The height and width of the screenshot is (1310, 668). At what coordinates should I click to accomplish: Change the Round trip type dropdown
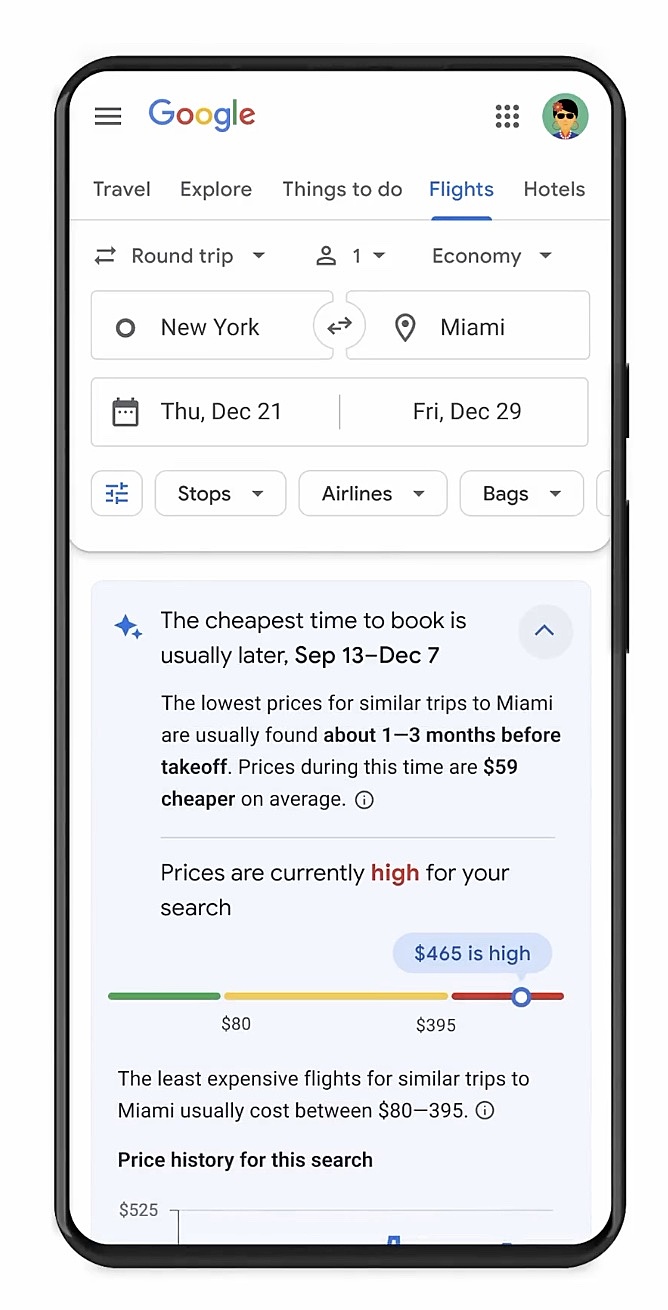coord(180,256)
